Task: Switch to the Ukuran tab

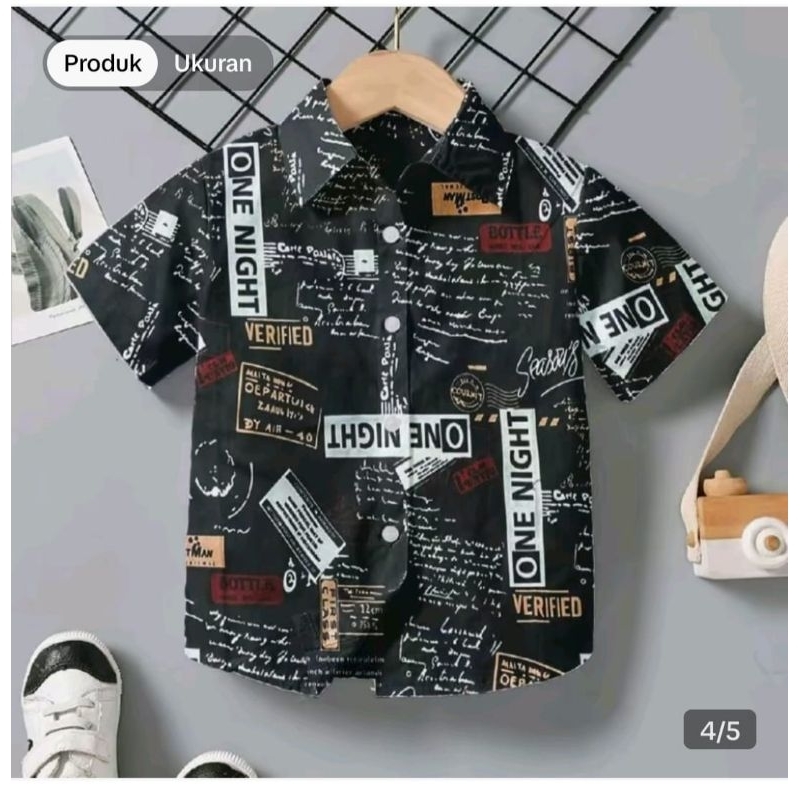Action: pyautogui.click(x=212, y=64)
